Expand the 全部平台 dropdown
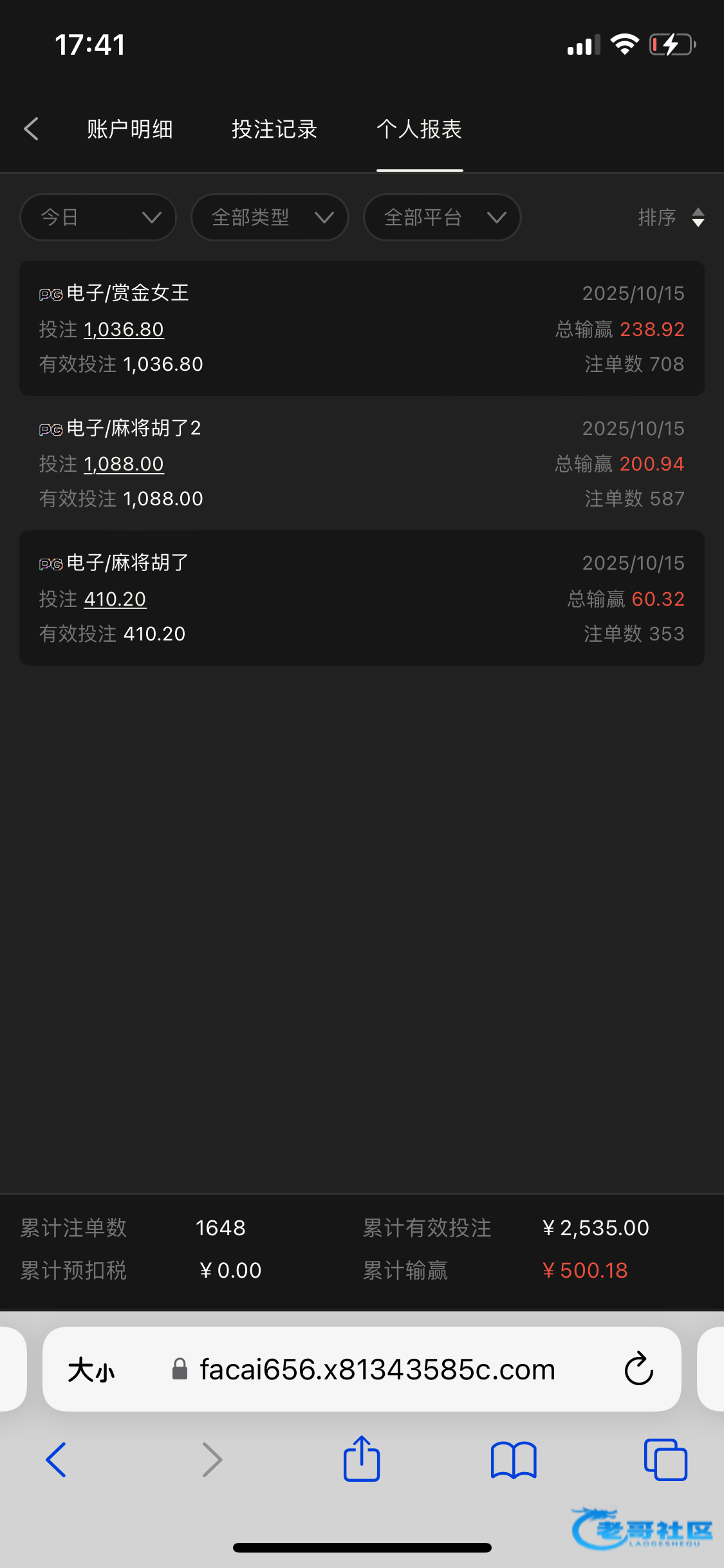This screenshot has height=1568, width=724. [x=442, y=218]
